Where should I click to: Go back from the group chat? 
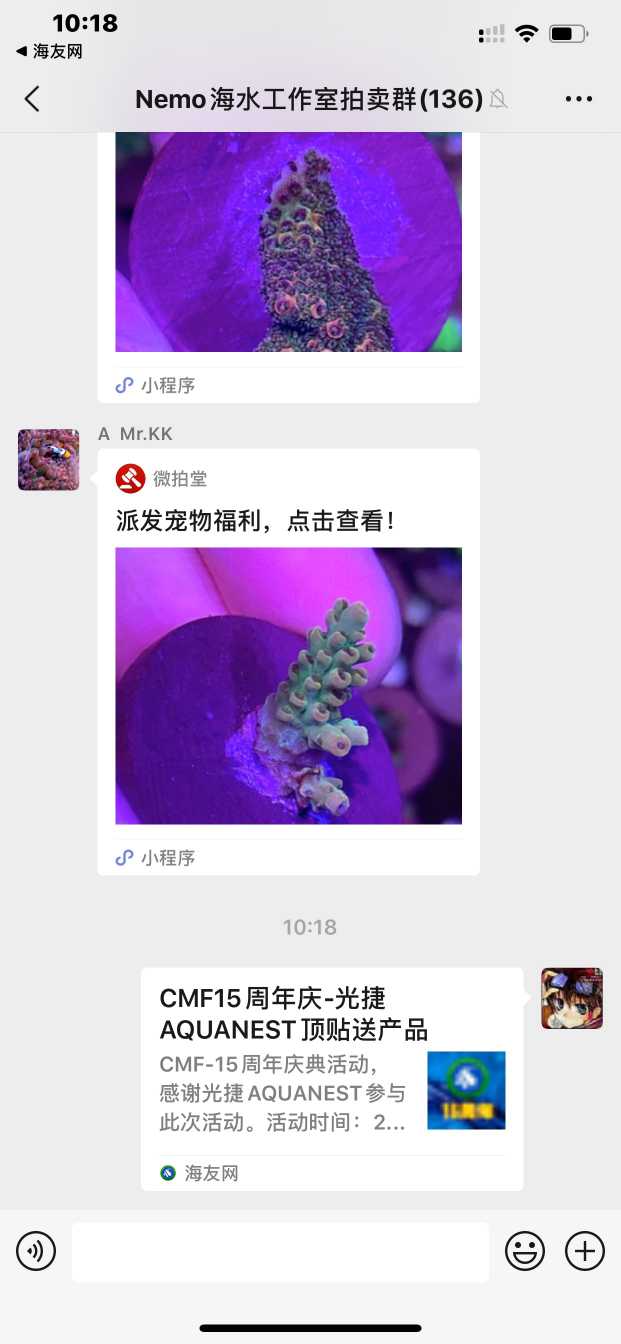pos(32,98)
